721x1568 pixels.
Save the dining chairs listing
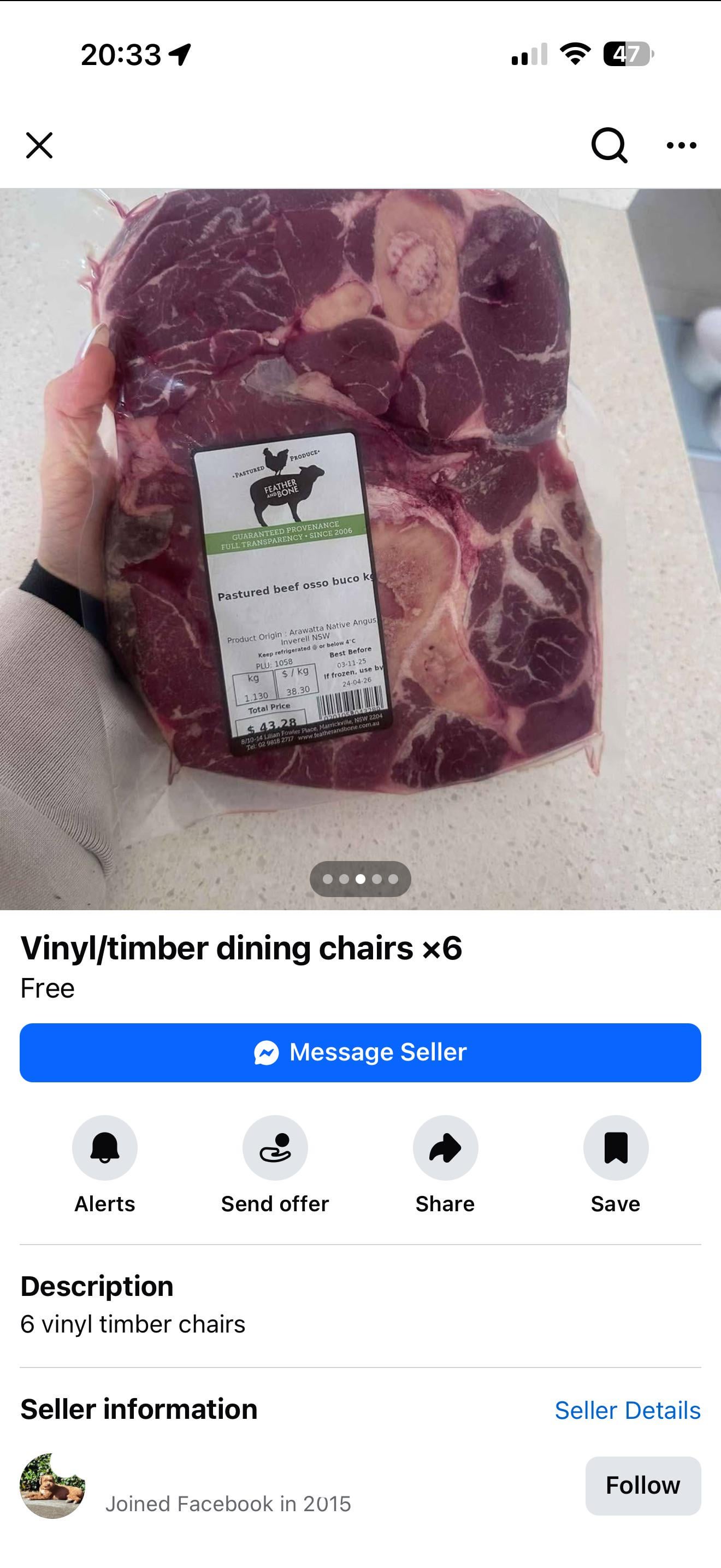(x=616, y=1148)
